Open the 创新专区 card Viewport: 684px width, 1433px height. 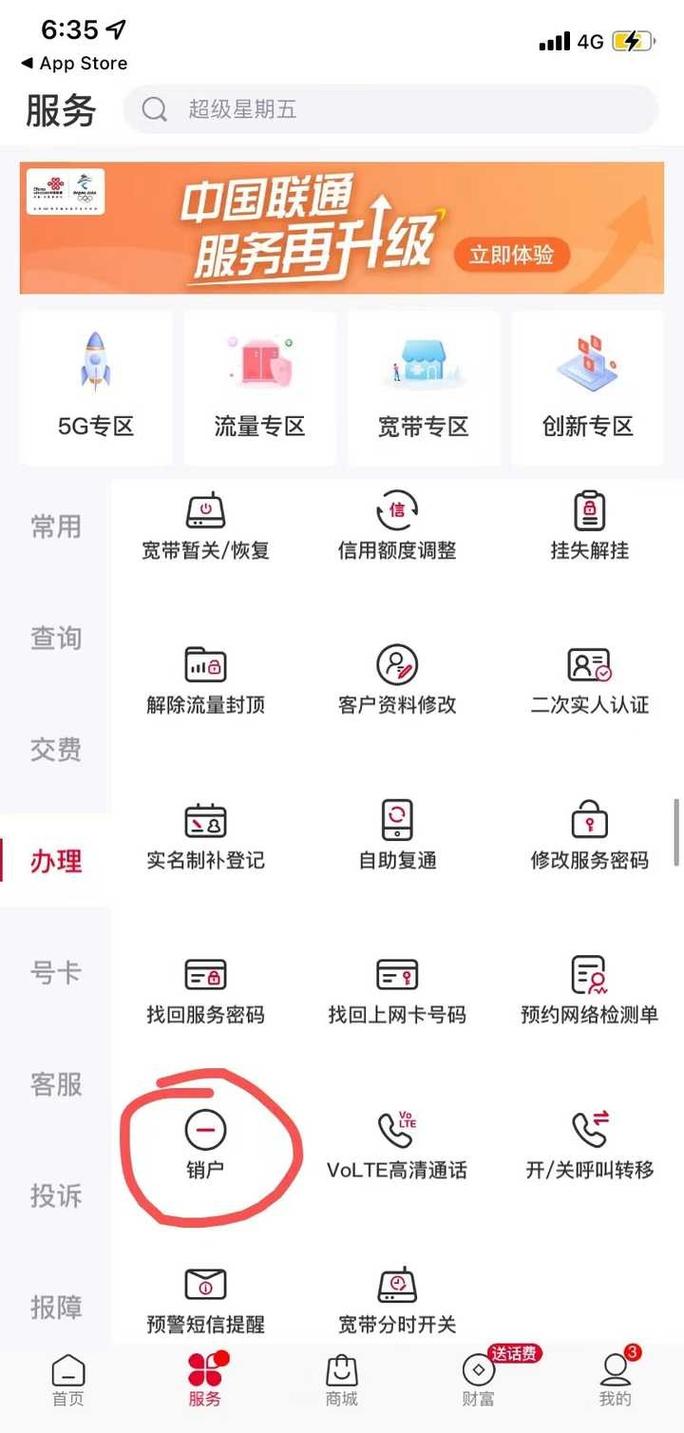click(x=588, y=388)
